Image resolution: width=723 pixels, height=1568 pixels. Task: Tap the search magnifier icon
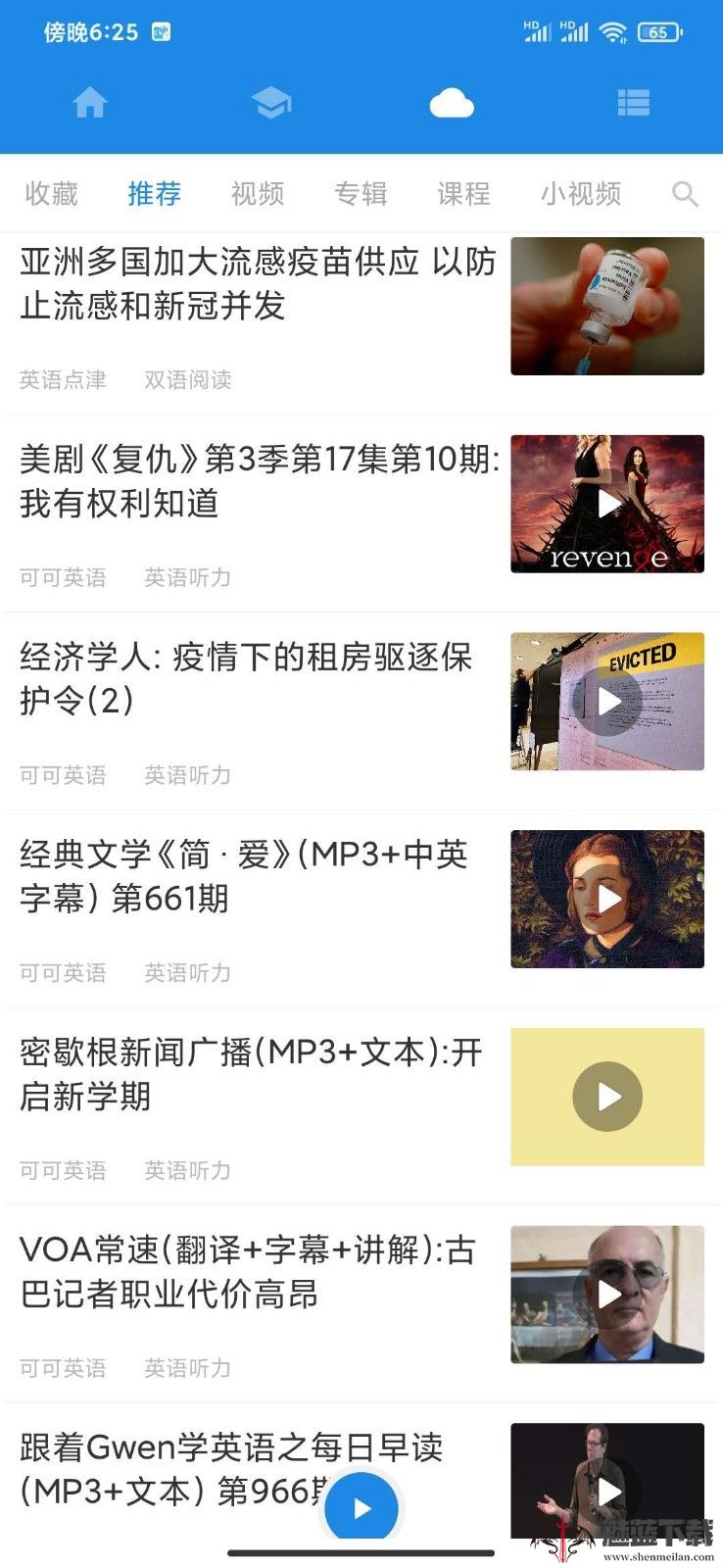tap(687, 193)
